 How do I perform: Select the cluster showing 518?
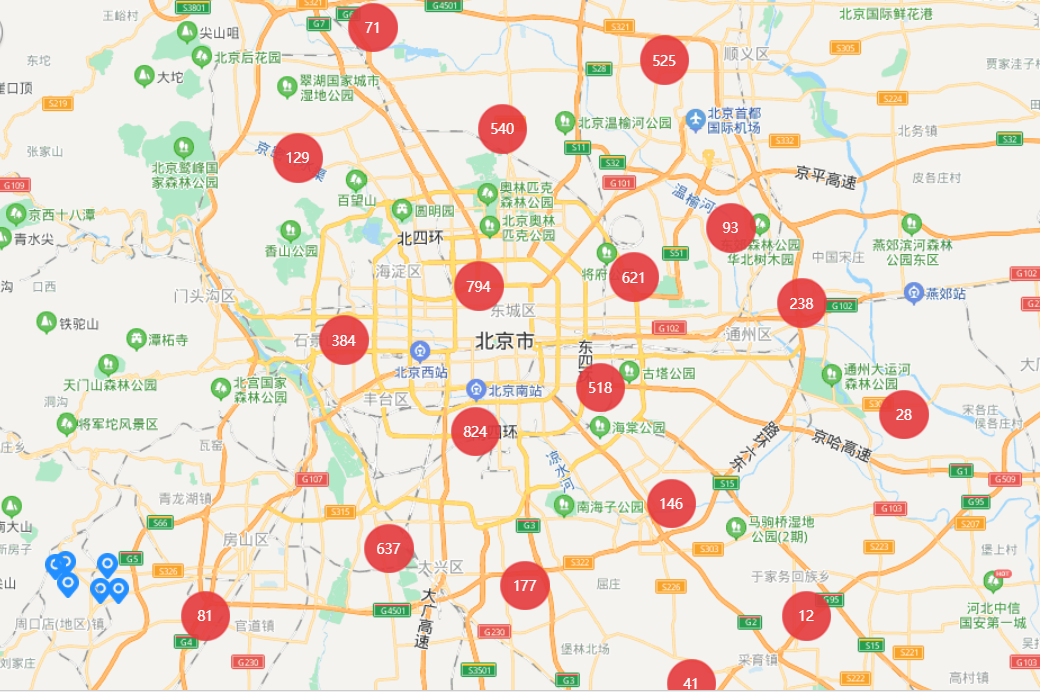point(600,388)
